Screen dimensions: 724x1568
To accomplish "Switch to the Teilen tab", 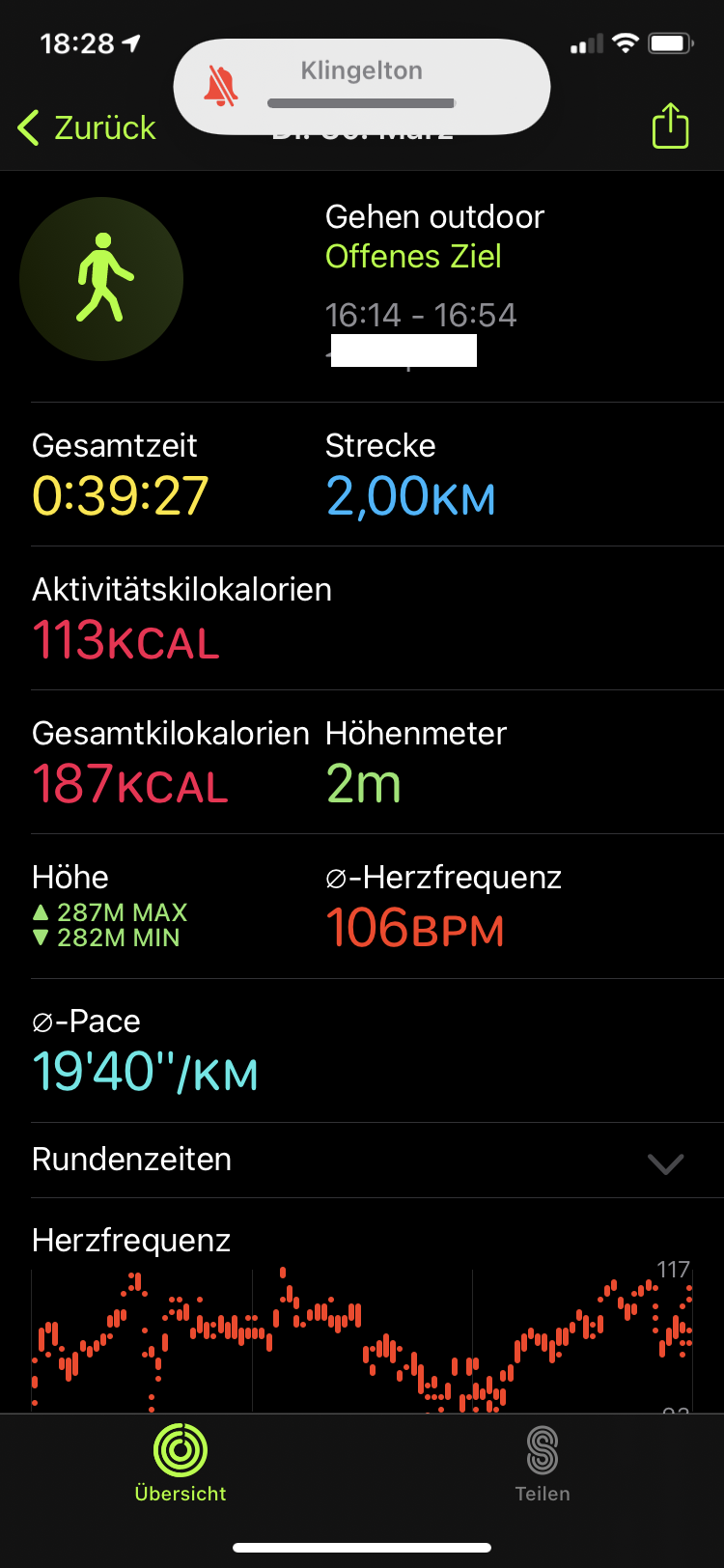I will click(543, 1463).
